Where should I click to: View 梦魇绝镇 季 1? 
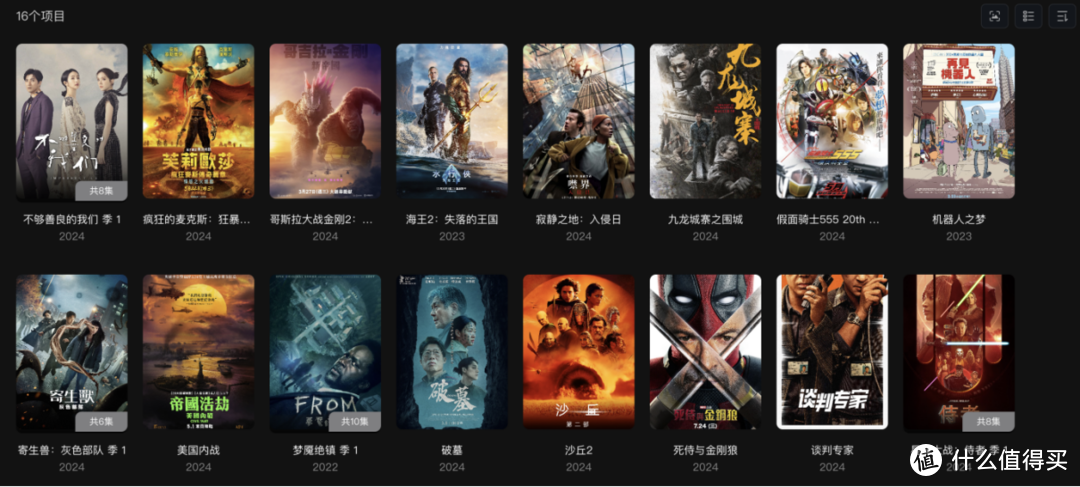325,352
